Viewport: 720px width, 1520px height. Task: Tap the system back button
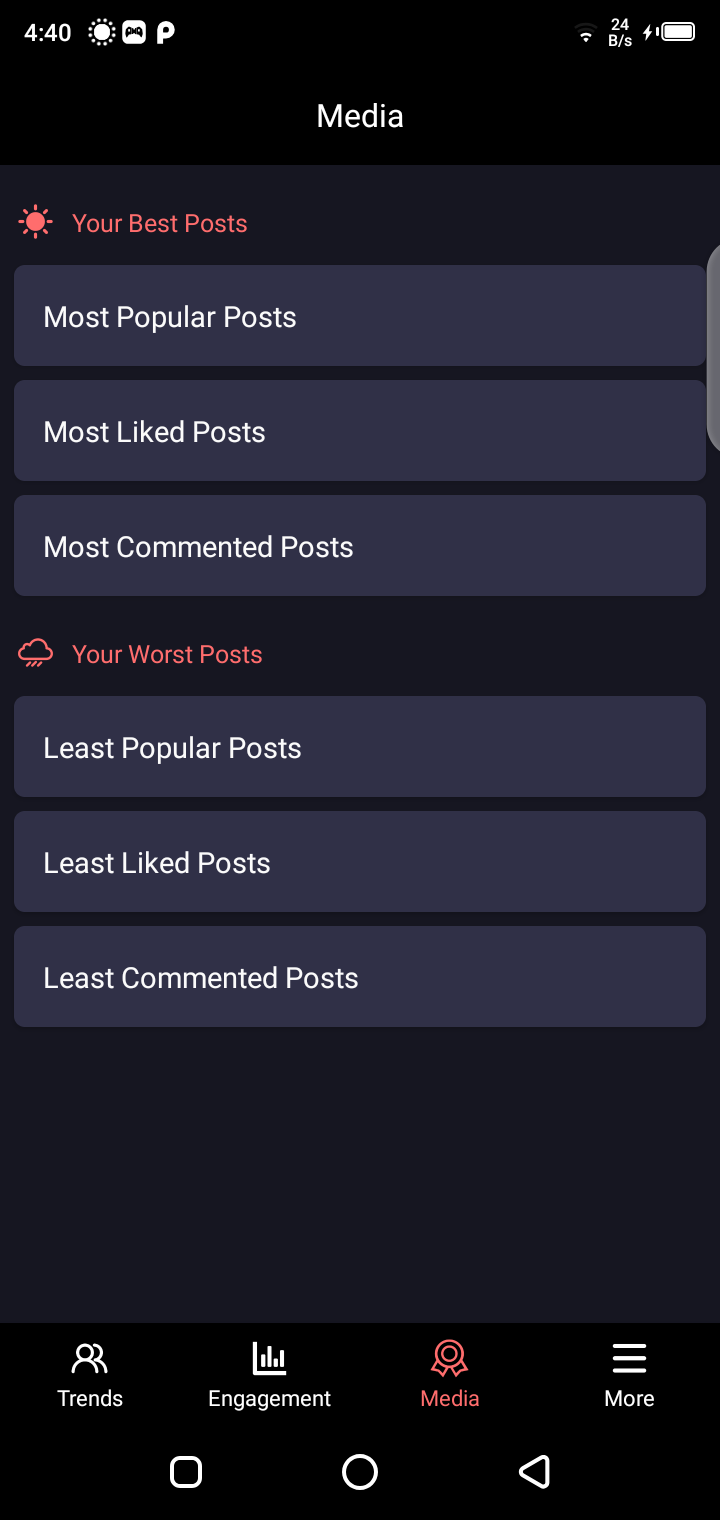point(534,1472)
